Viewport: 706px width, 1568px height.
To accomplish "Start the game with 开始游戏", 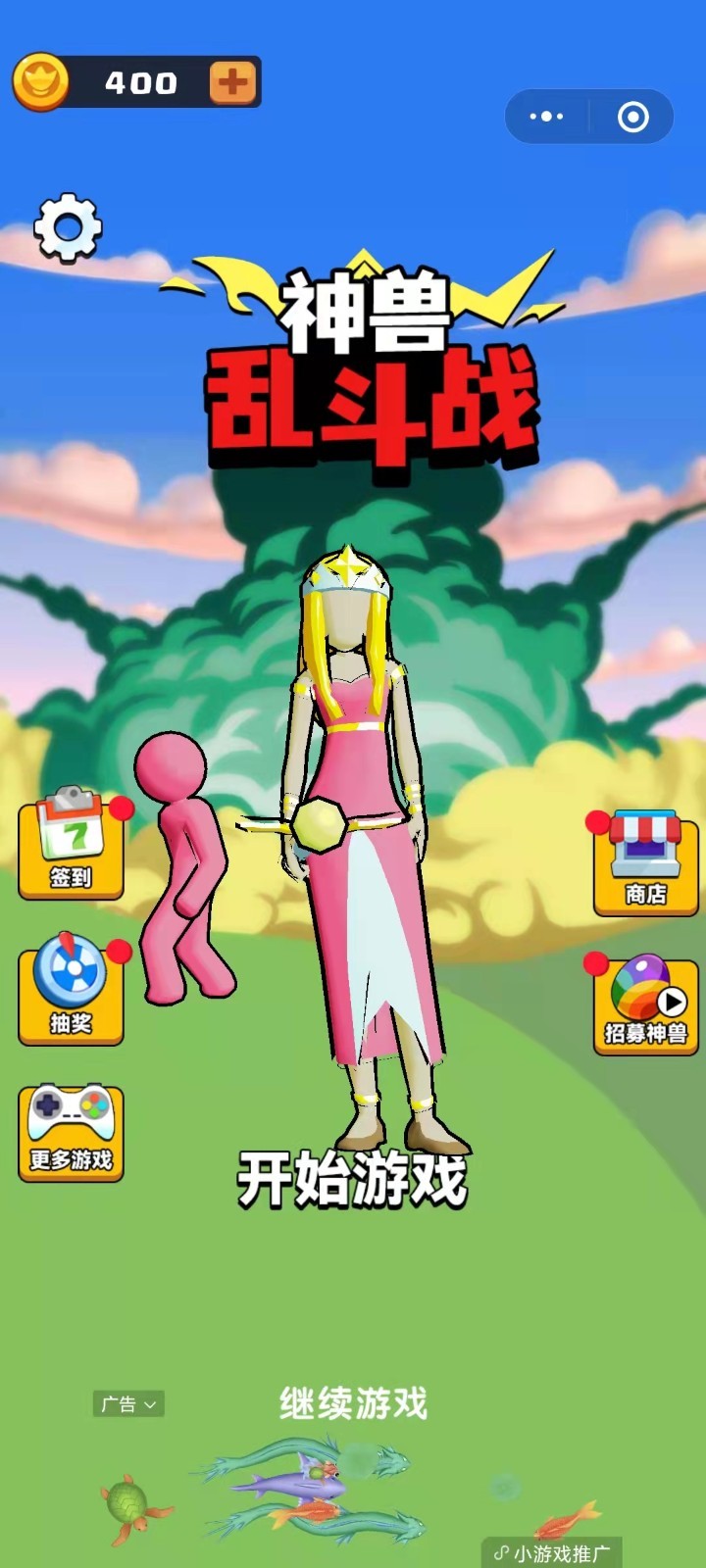I will pyautogui.click(x=352, y=1179).
